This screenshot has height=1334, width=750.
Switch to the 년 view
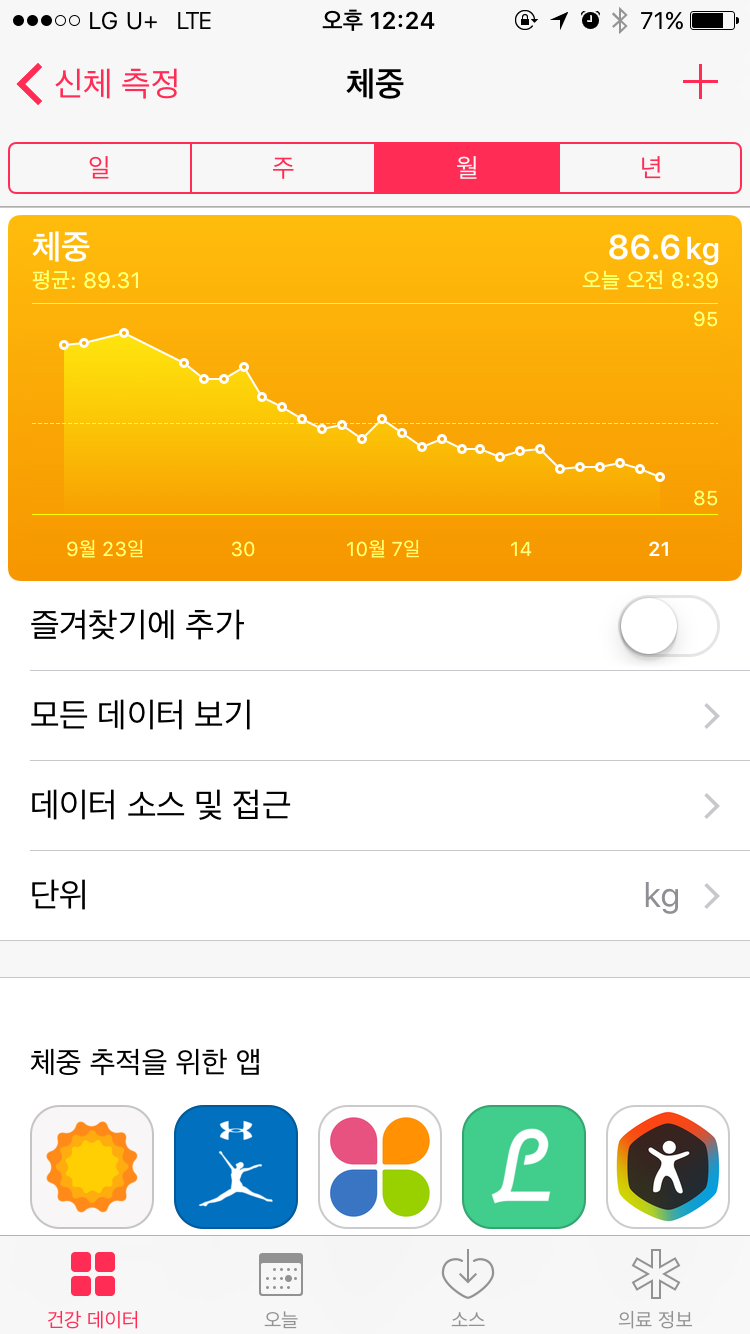(650, 168)
